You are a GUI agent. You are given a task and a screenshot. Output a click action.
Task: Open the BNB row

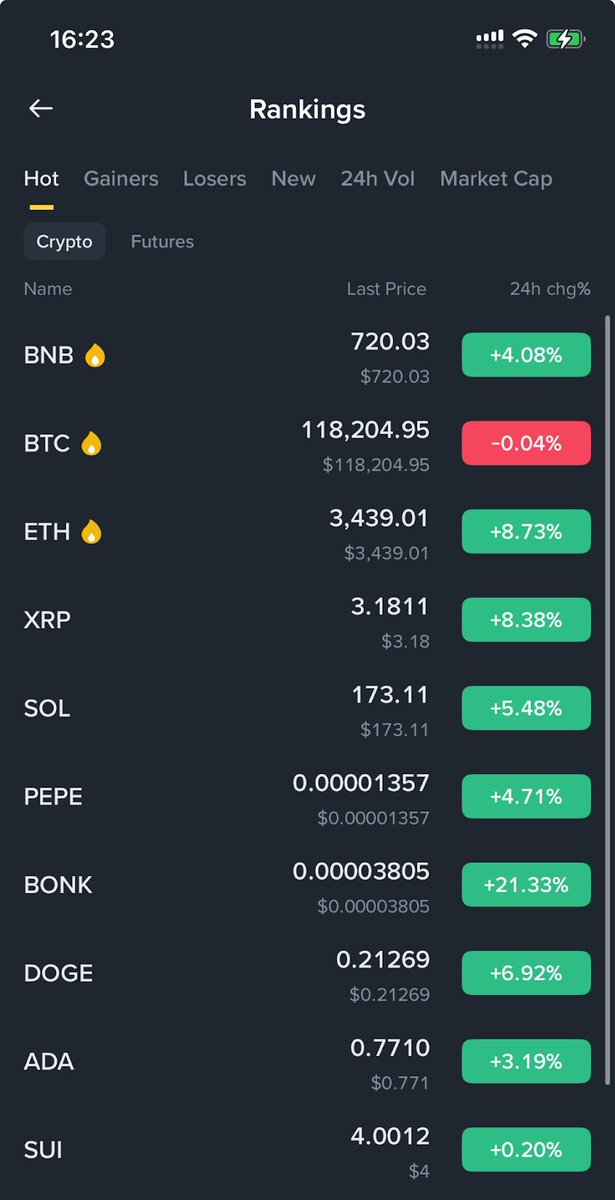click(307, 355)
